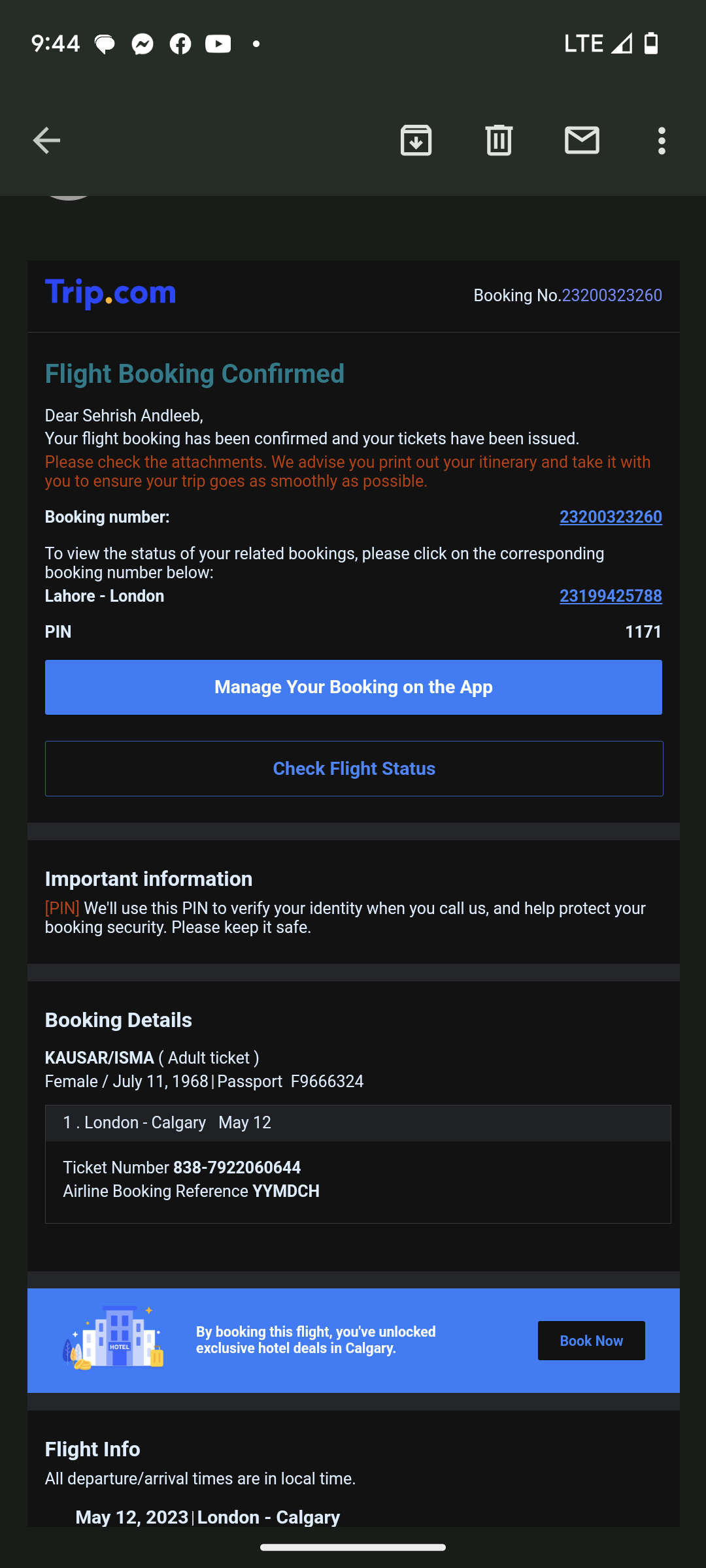Open the Lahore - London booking 23199425788
This screenshot has height=1568, width=706.
coord(611,596)
